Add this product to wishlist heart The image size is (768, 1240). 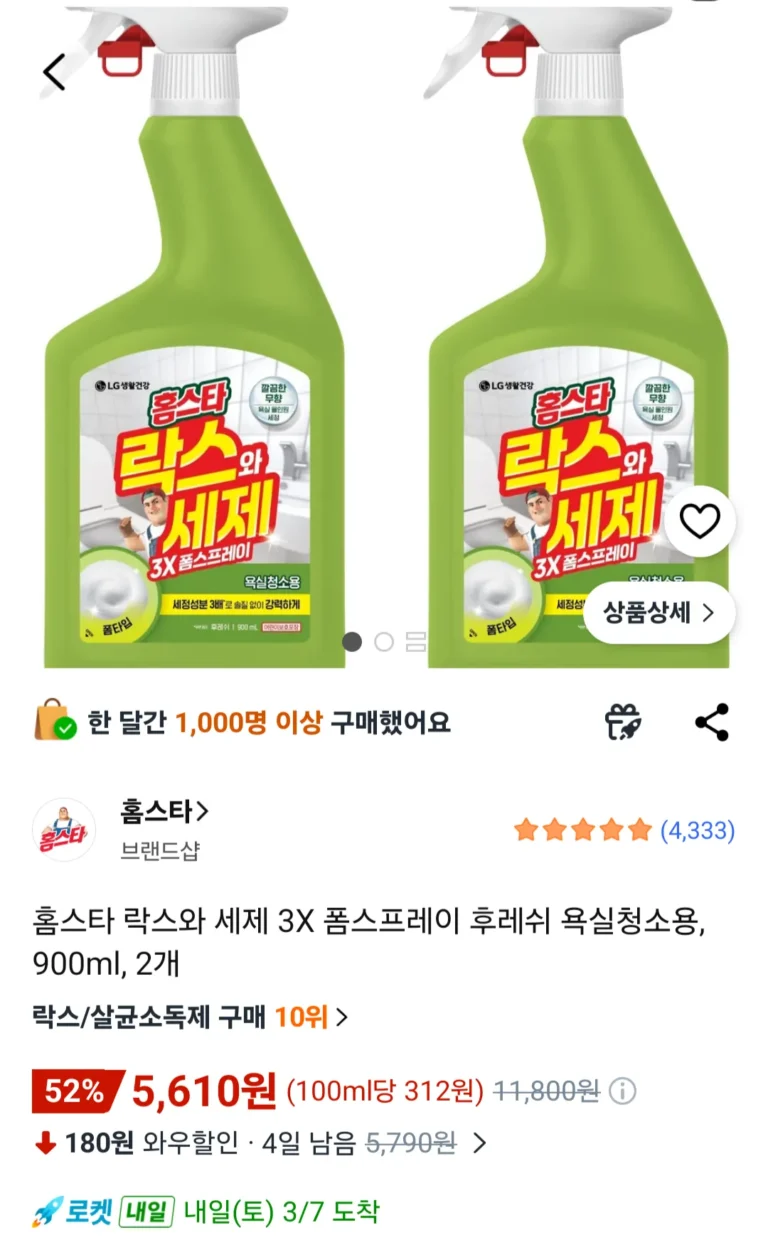[x=699, y=521]
